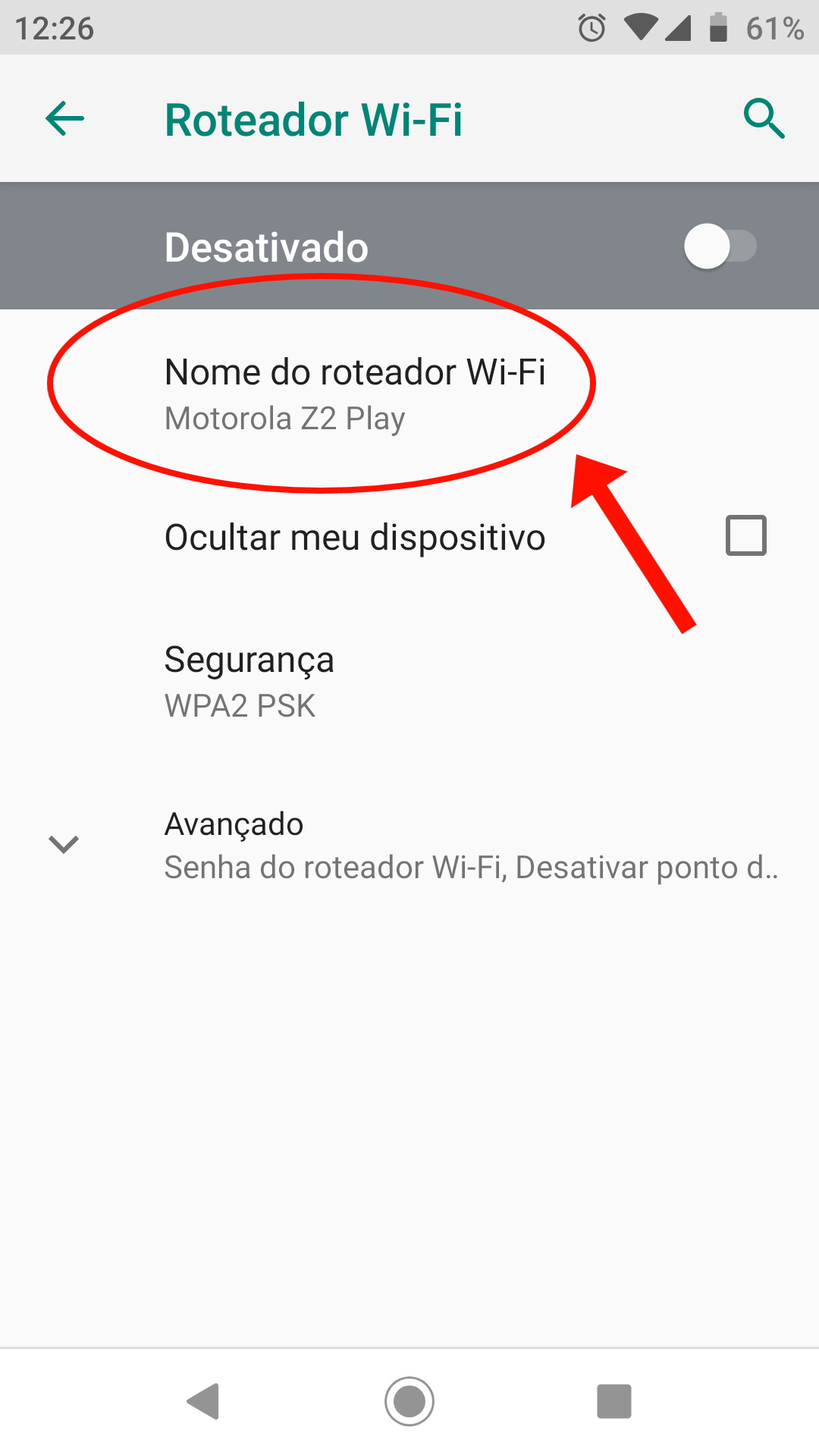The height and width of the screenshot is (1456, 819).
Task: Check the Ocultar meu dispositivo box
Action: pyautogui.click(x=746, y=536)
